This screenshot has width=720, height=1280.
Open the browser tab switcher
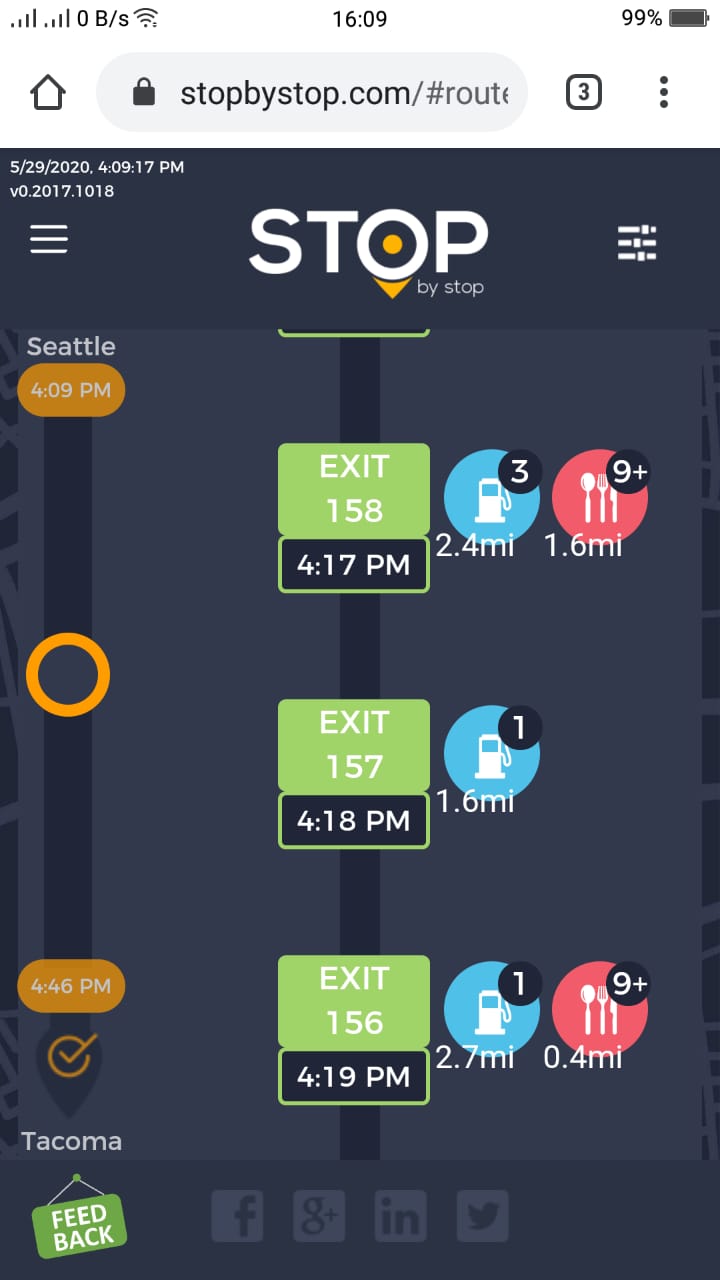(x=584, y=93)
